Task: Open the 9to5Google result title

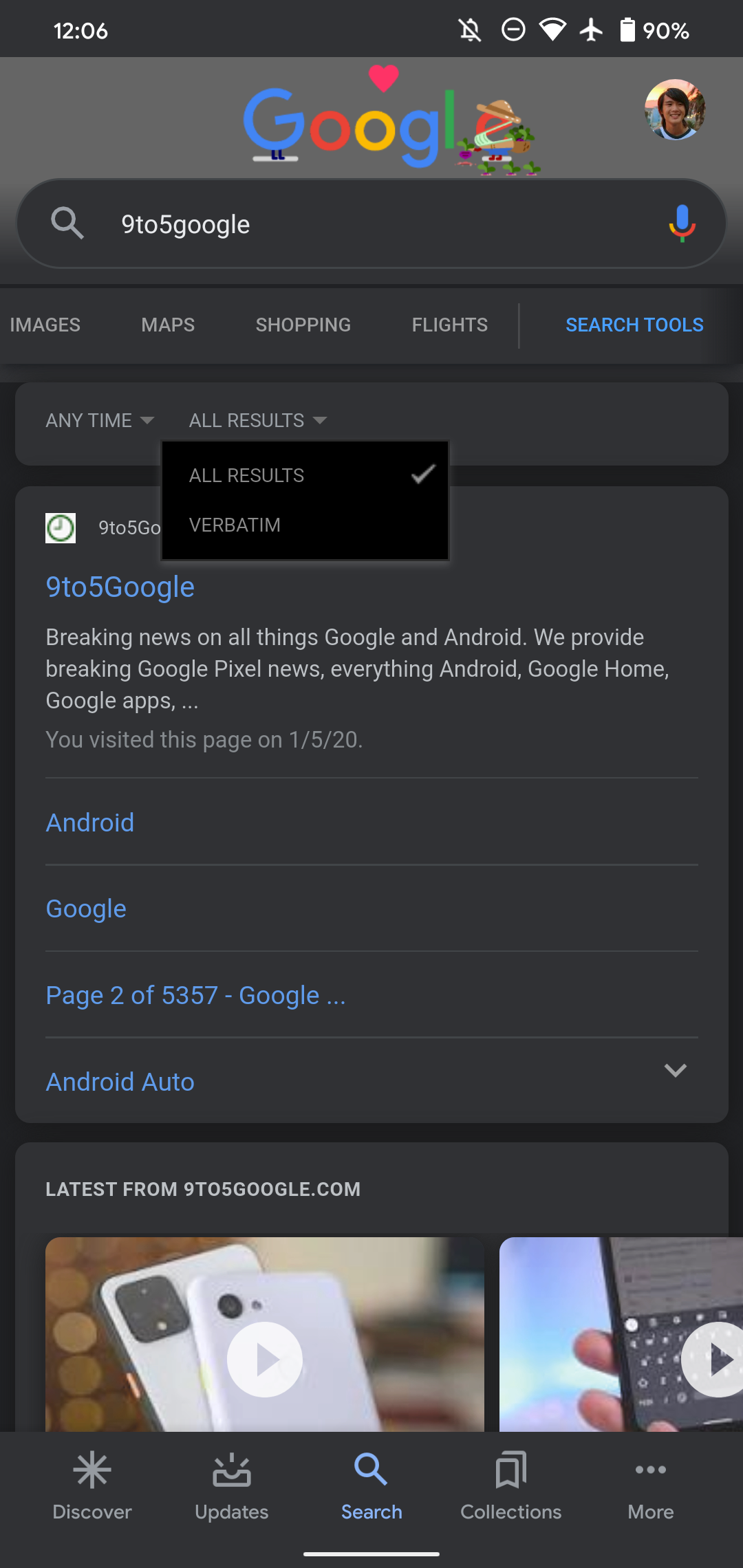Action: [x=120, y=587]
